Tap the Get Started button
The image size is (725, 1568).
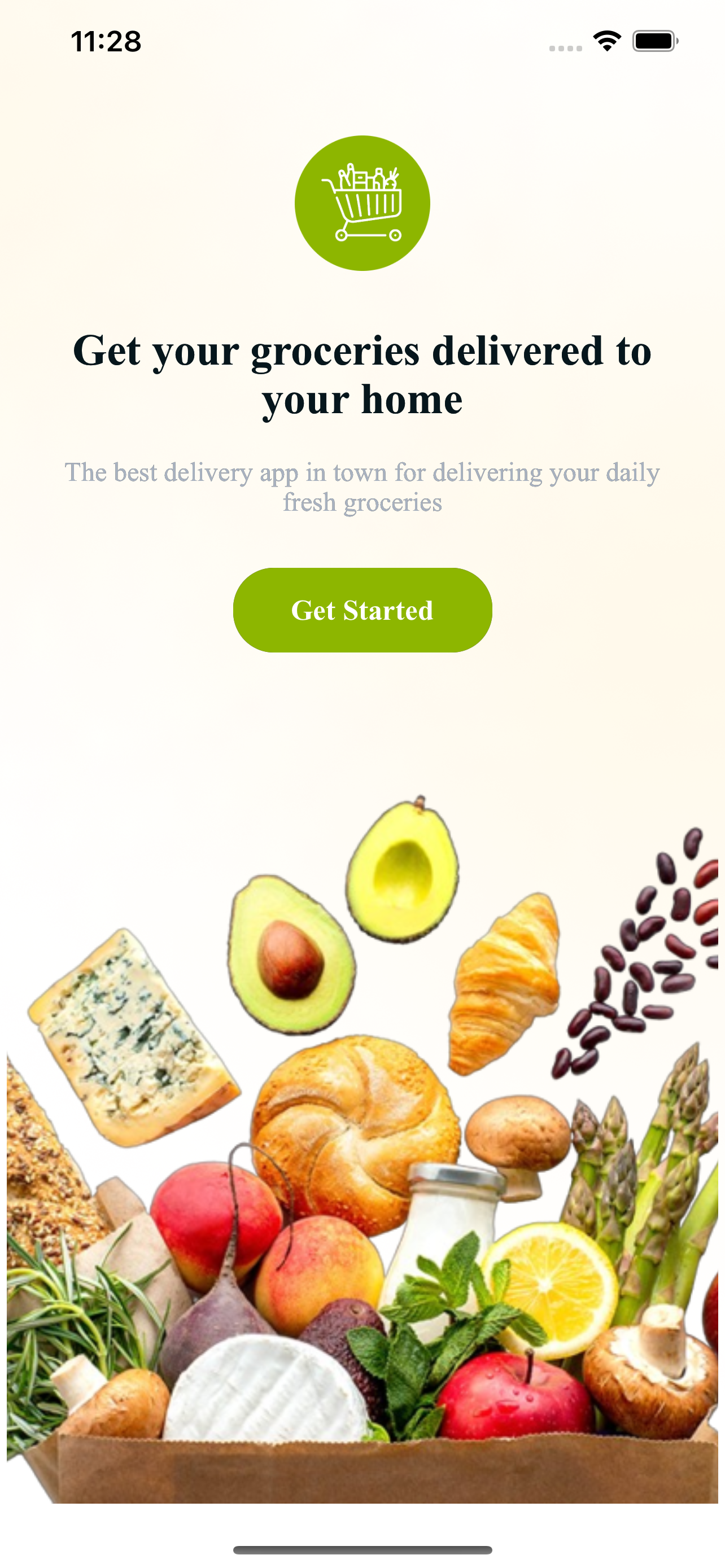tap(362, 610)
